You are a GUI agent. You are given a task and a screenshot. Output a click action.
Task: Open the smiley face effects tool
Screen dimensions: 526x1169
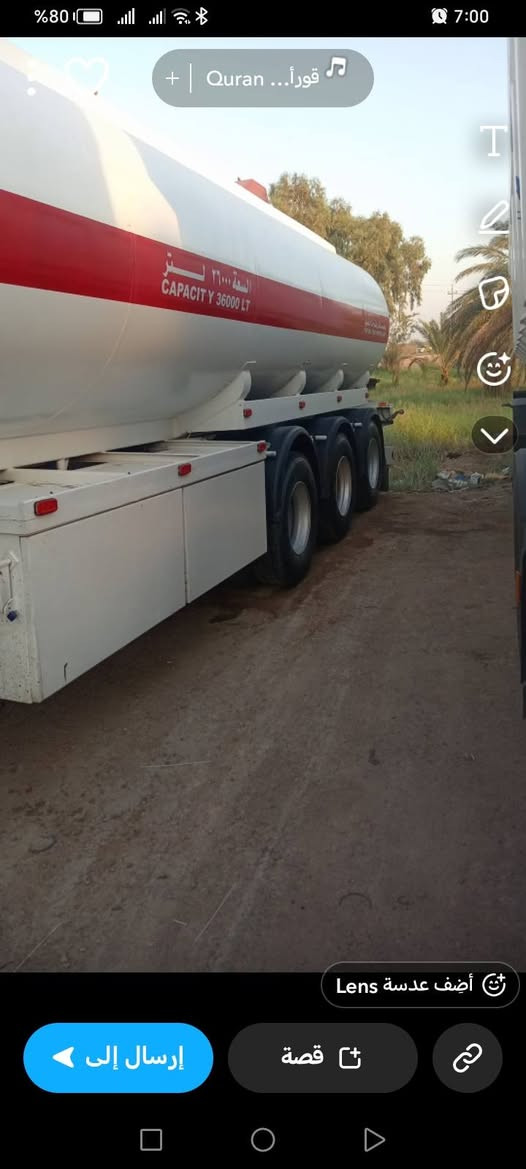(493, 368)
